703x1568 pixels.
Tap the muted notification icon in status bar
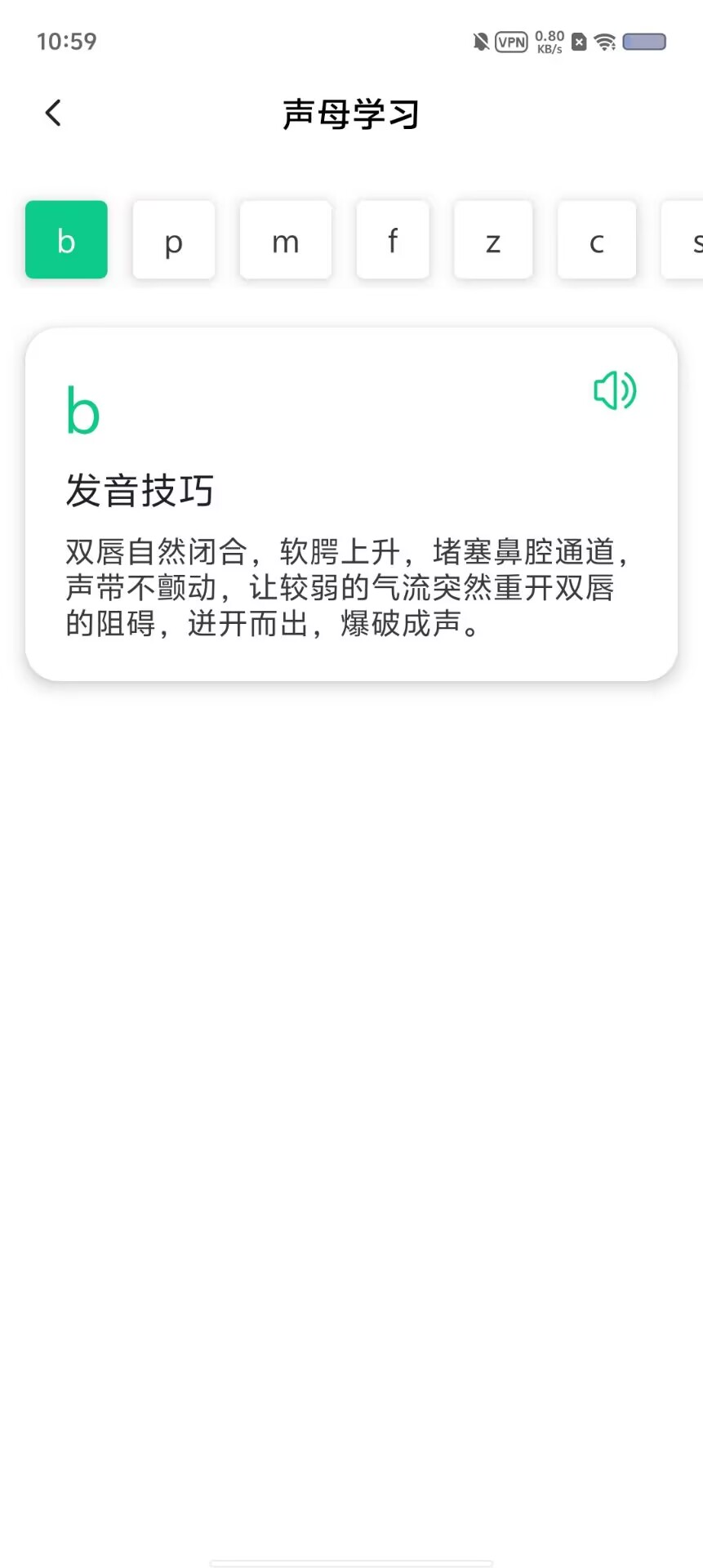pos(480,41)
